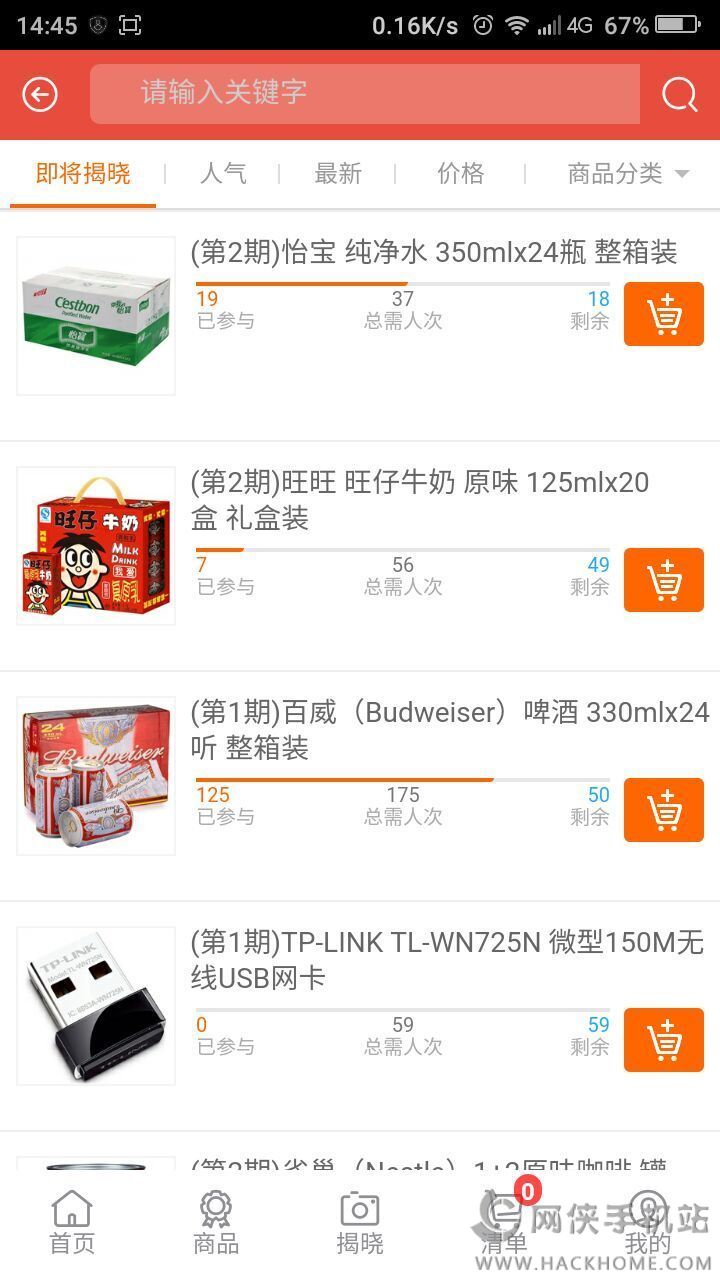View the Budweiser 啤酒 product details
The width and height of the screenshot is (720, 1280).
coord(450,730)
